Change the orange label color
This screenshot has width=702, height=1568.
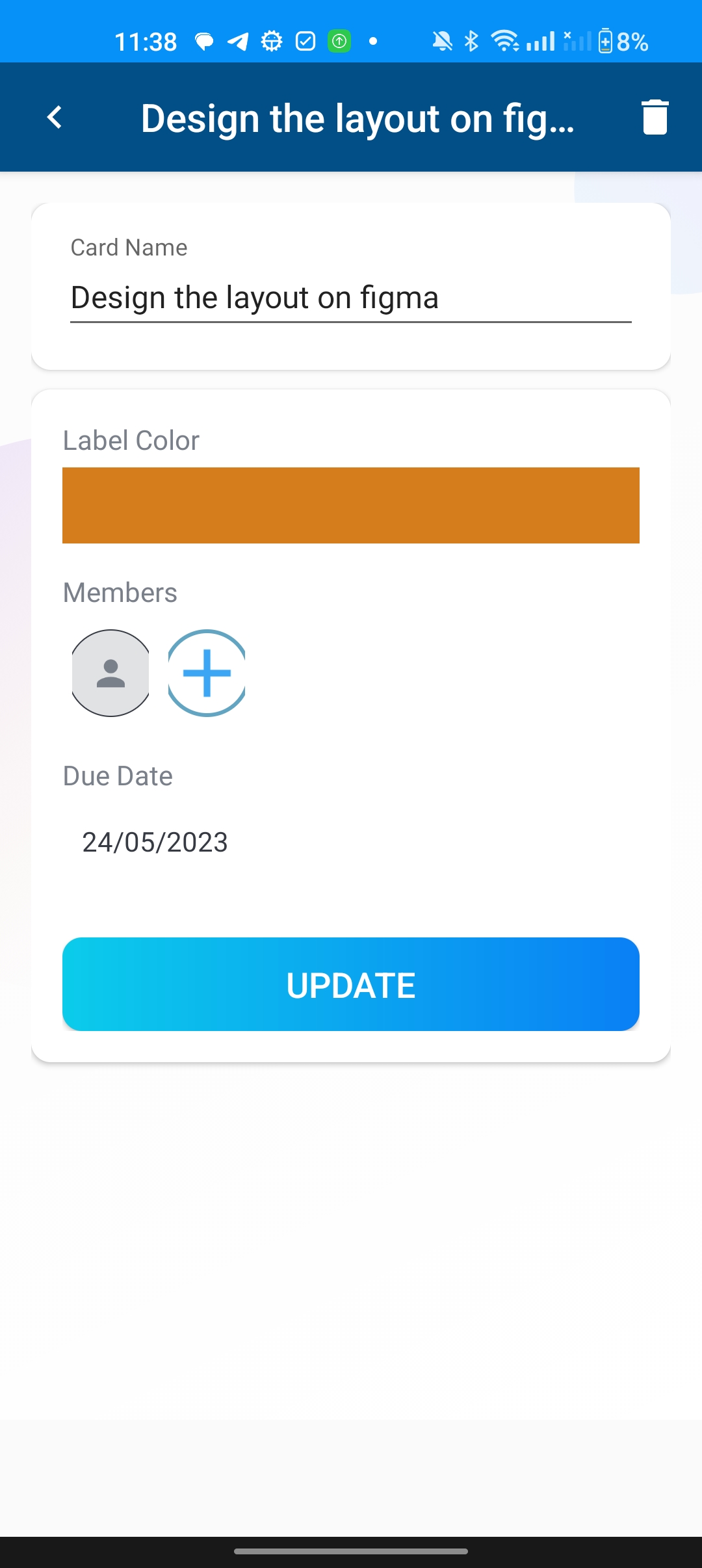pyautogui.click(x=351, y=505)
